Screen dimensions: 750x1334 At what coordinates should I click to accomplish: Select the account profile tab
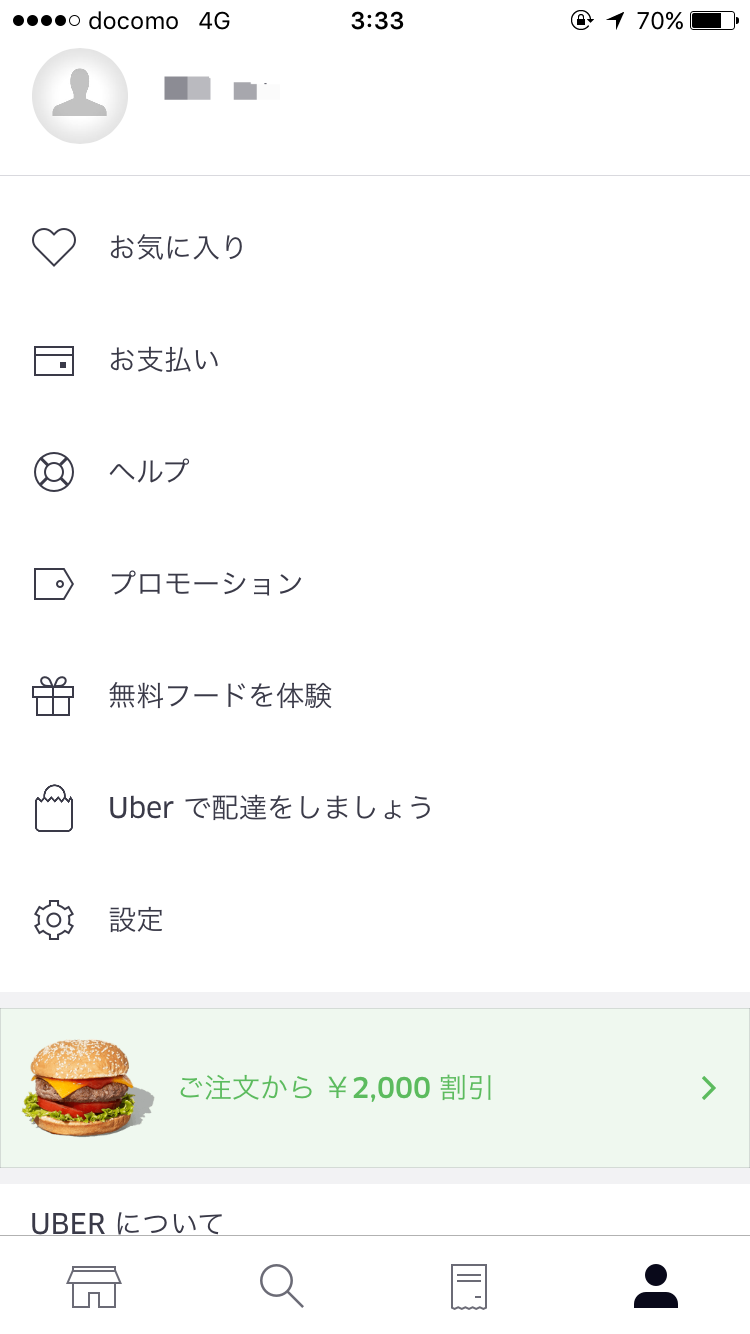656,1286
